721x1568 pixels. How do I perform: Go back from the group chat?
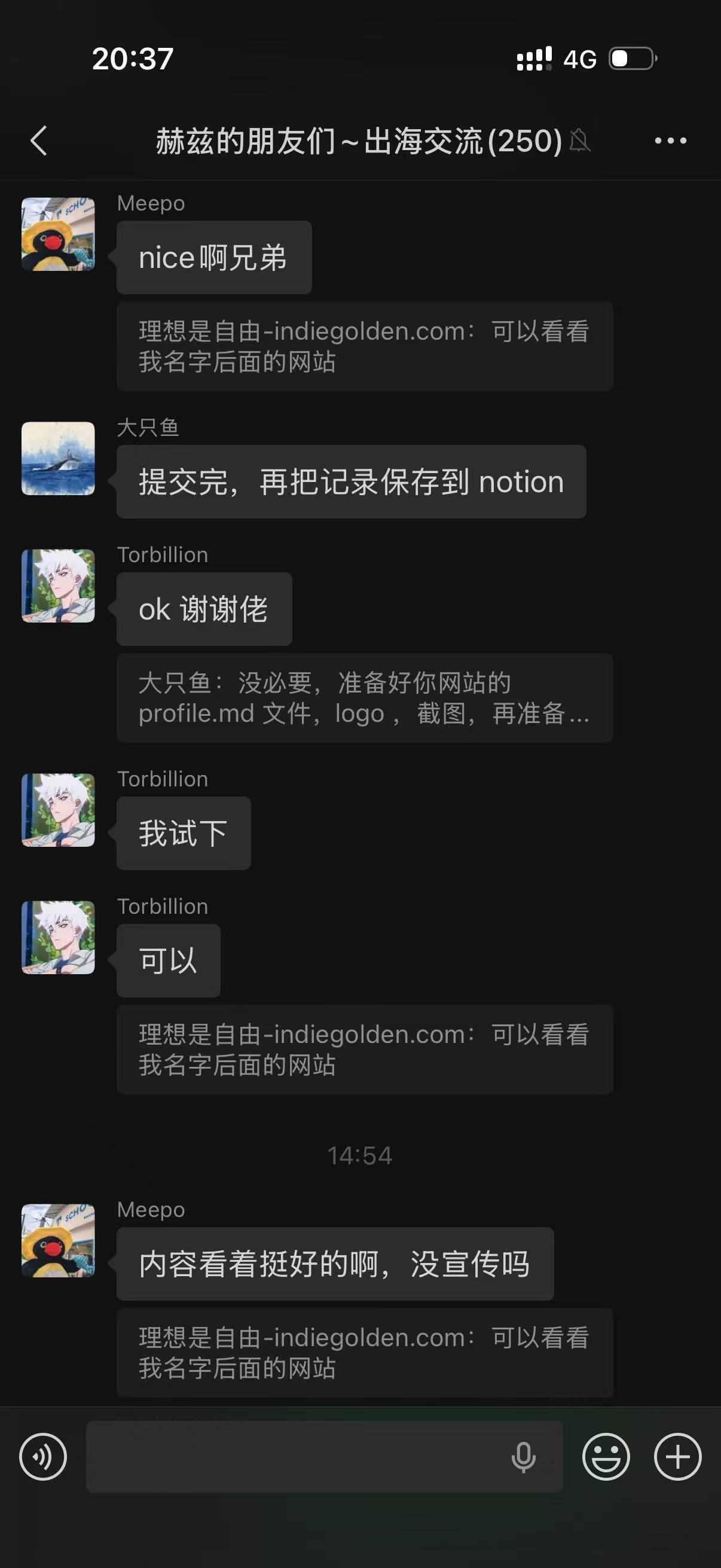[x=38, y=141]
